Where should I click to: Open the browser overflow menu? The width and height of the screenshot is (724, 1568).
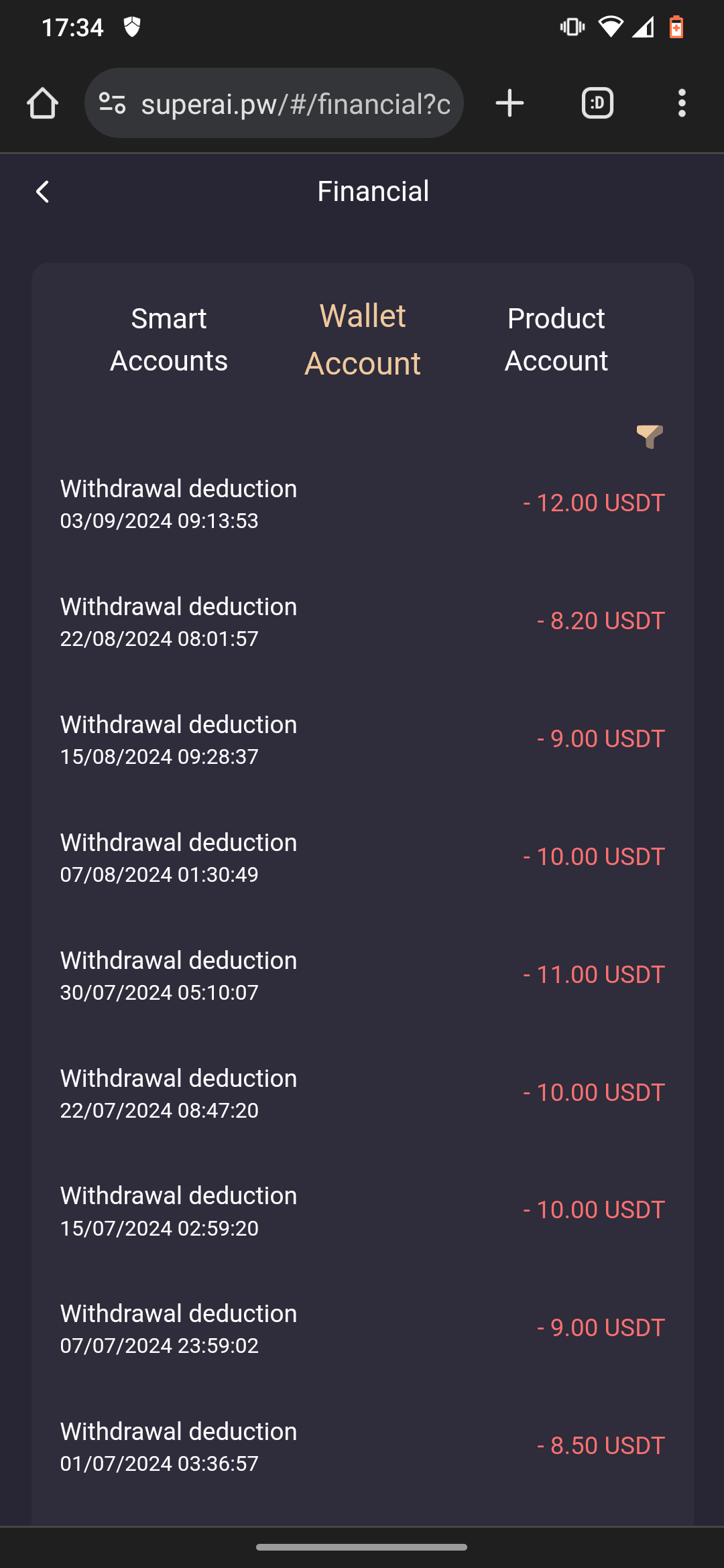[x=682, y=103]
